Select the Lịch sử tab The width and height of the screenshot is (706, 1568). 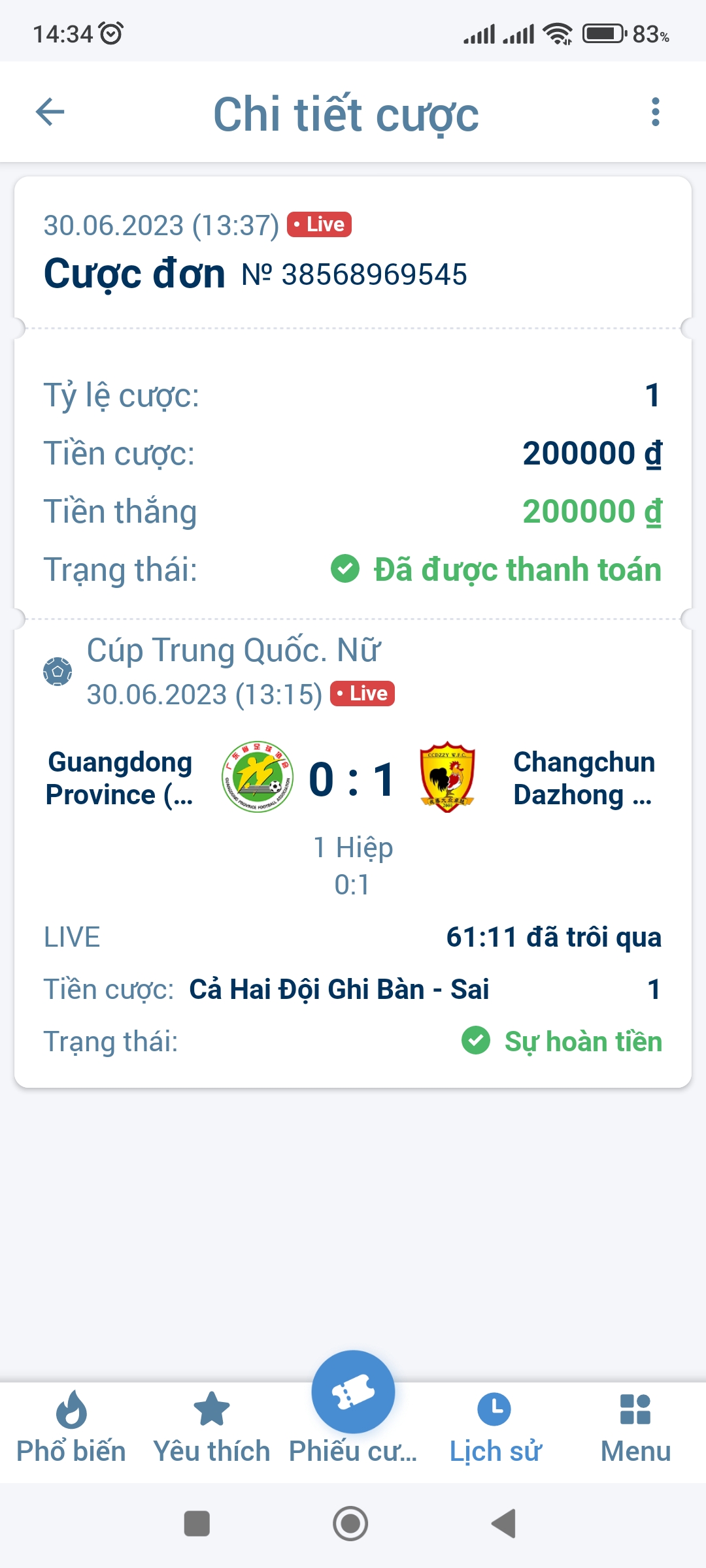tap(495, 1428)
